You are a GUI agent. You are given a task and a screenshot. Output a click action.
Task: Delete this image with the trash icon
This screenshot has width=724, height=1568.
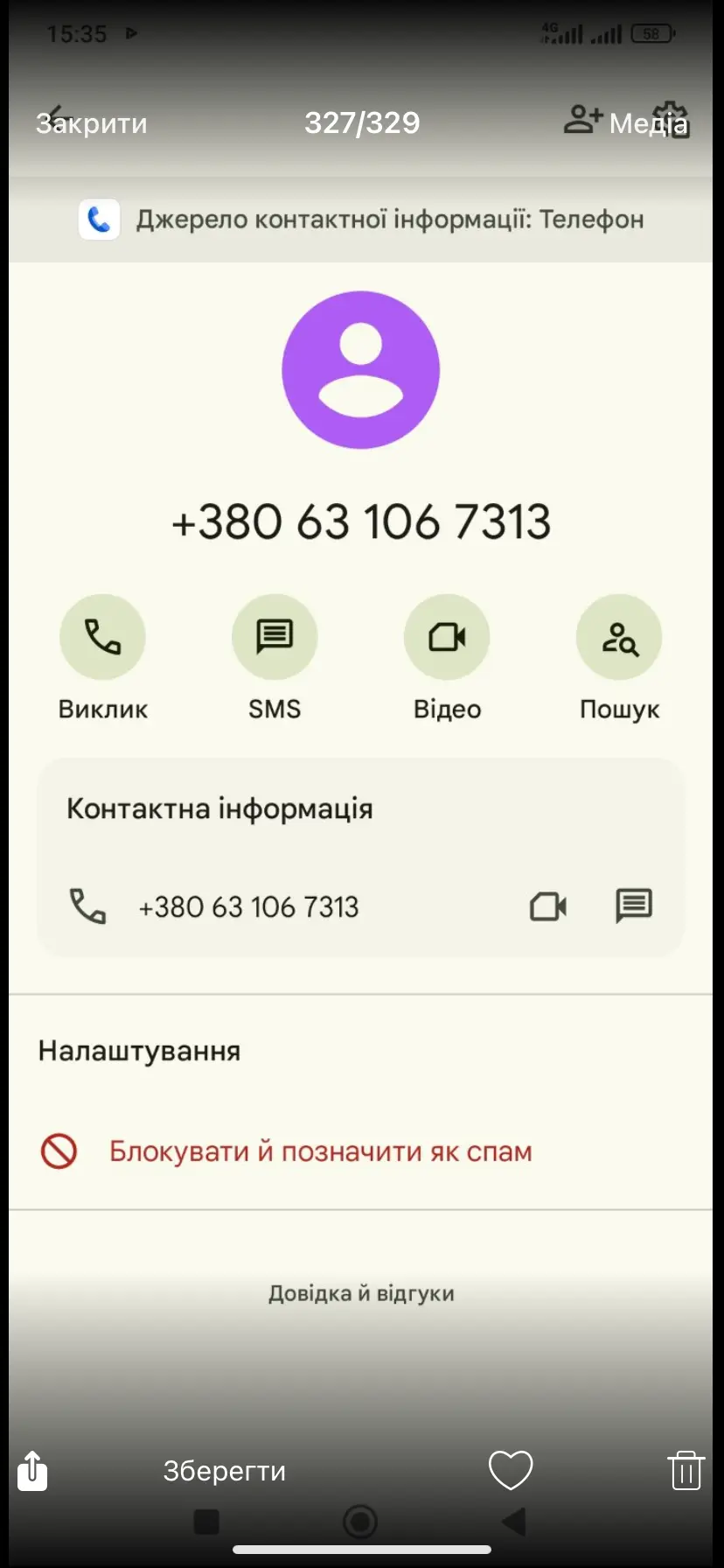(686, 1470)
